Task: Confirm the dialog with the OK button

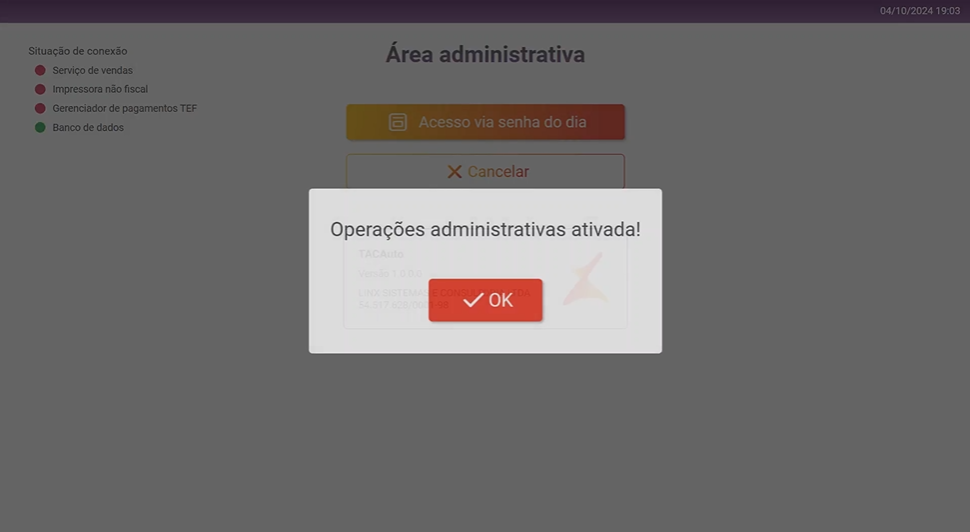Action: click(485, 300)
